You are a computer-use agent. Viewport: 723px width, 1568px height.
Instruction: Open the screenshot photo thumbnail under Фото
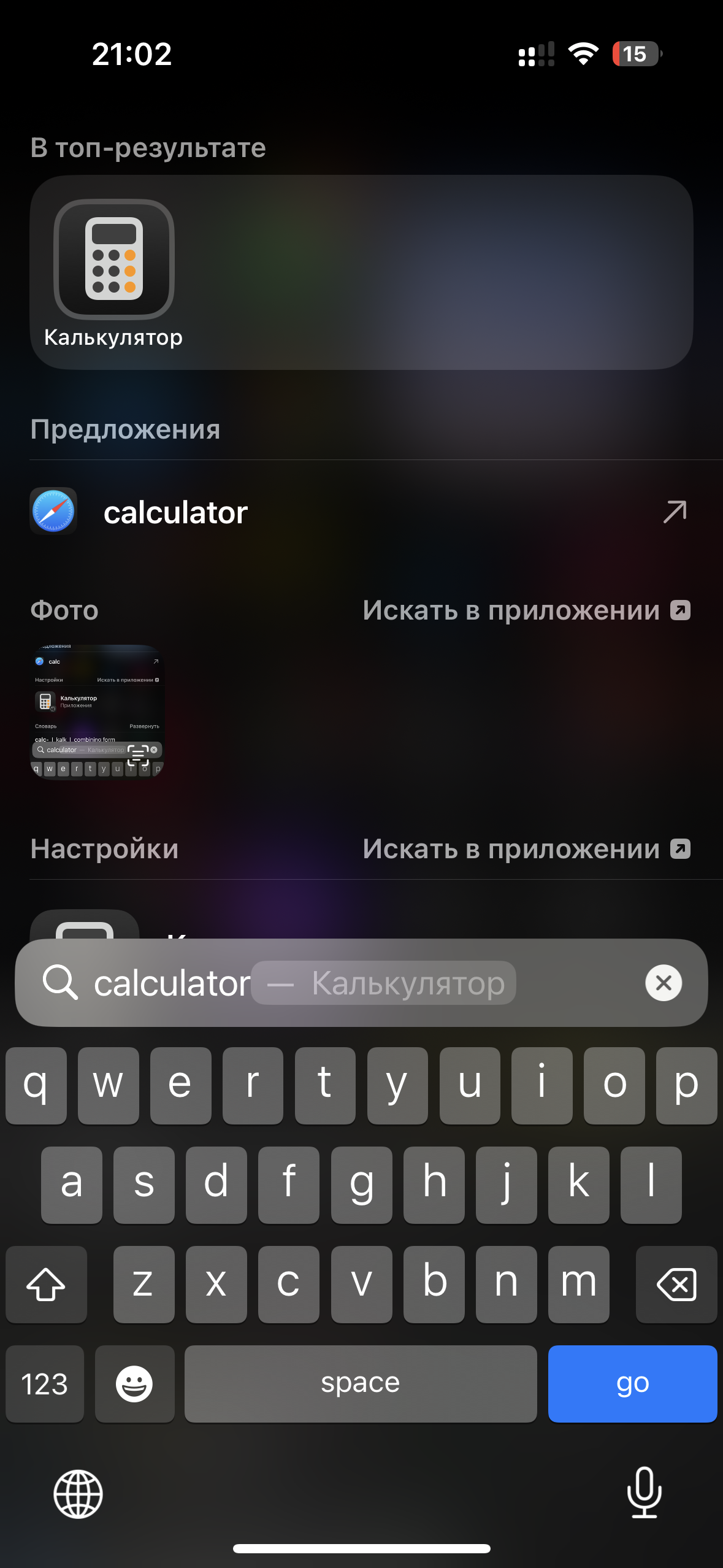[97, 712]
